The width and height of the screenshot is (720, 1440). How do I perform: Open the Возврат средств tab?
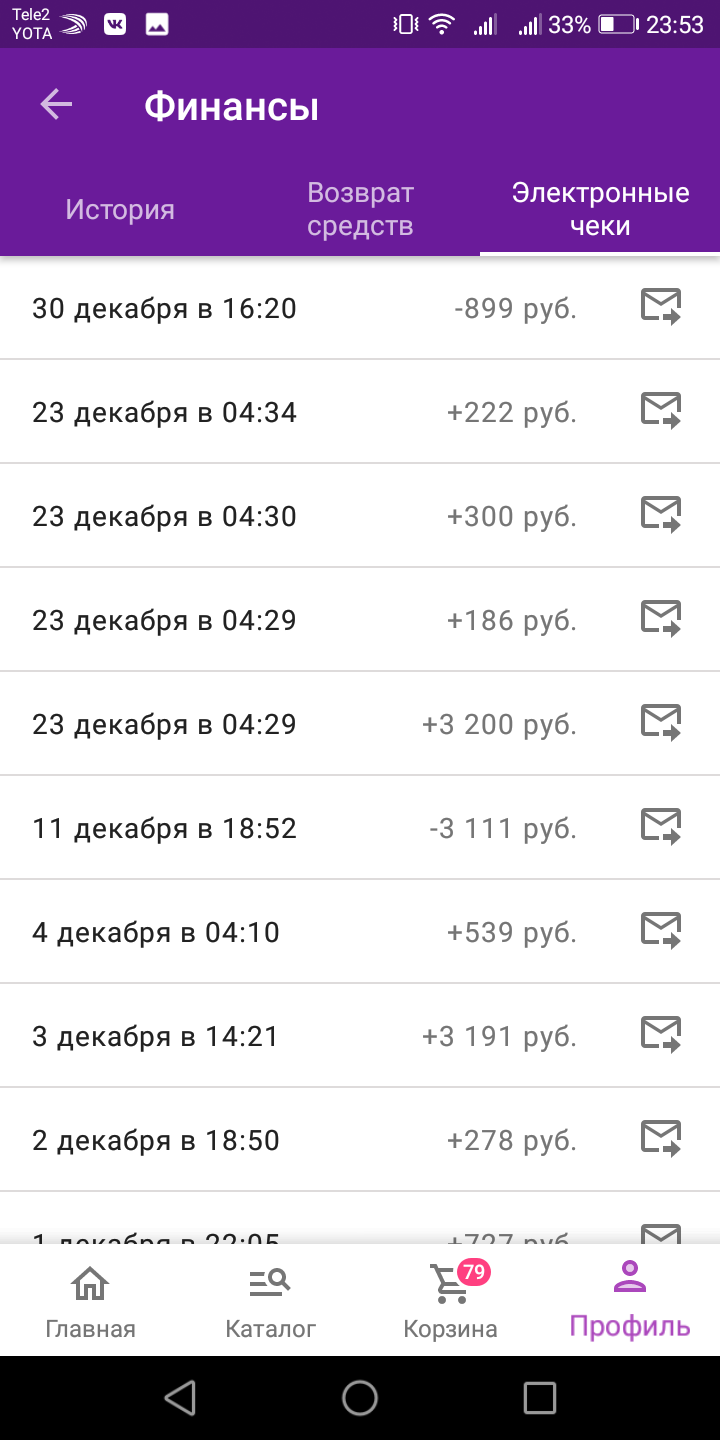[x=360, y=209]
